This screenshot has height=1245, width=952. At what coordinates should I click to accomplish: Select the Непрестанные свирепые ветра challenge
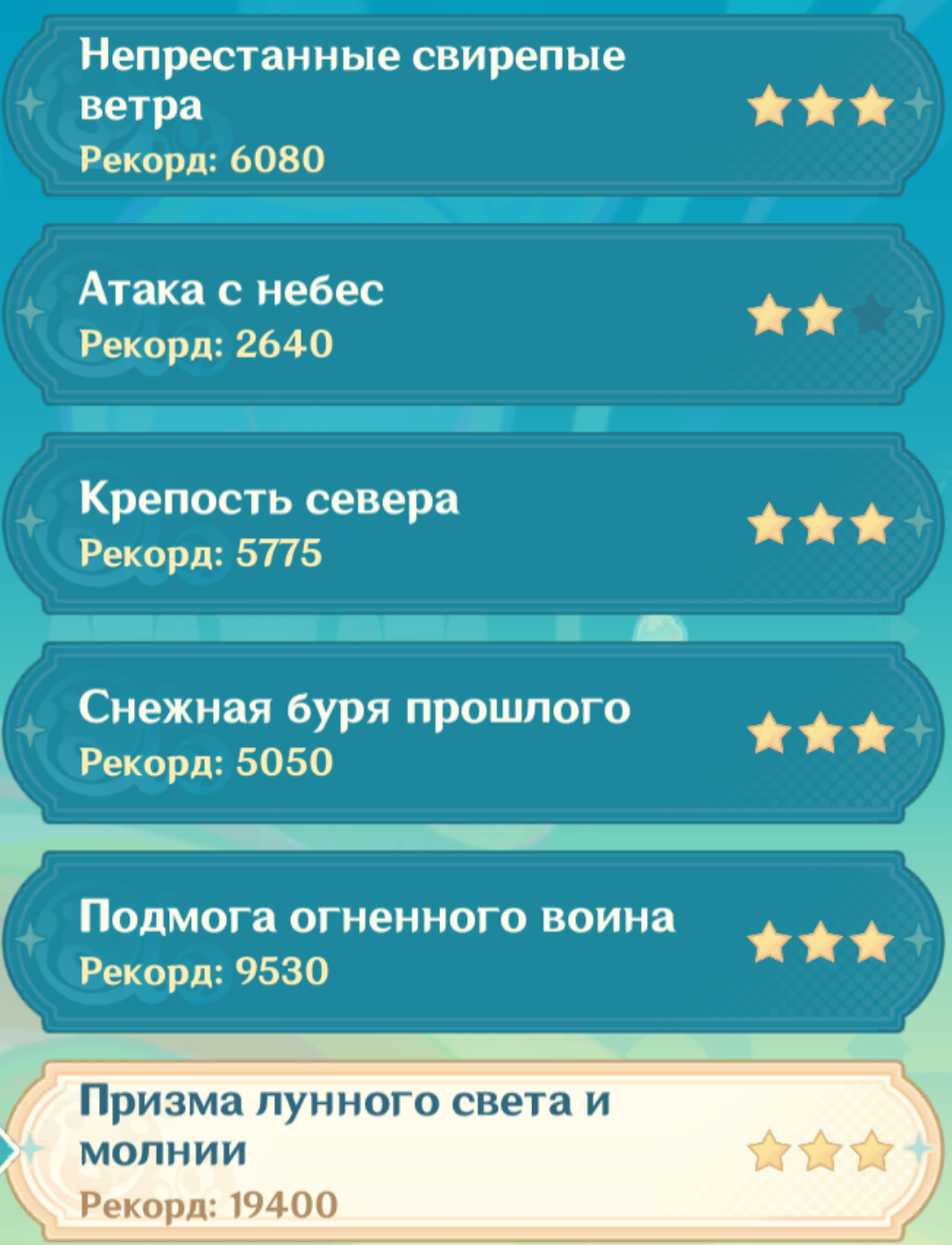[473, 107]
